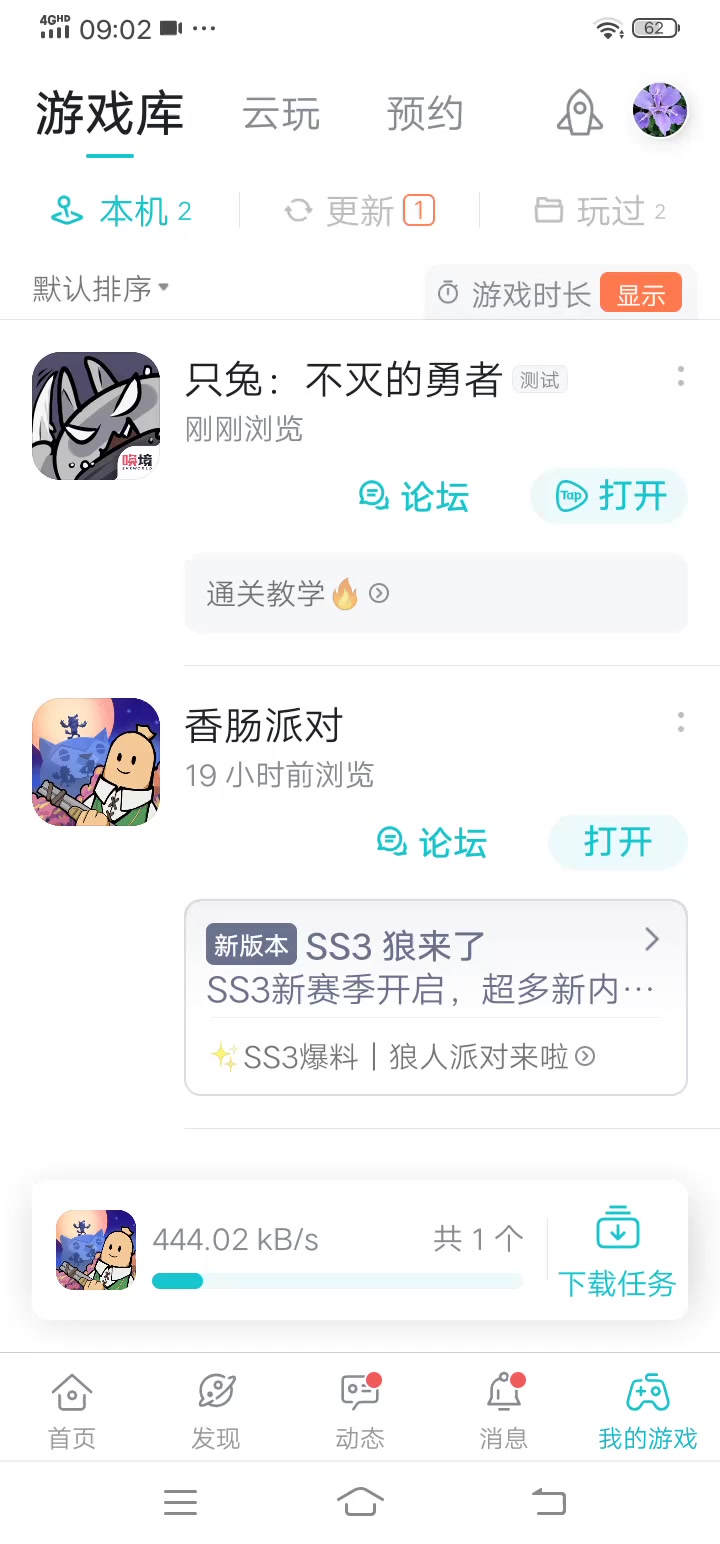Image resolution: width=720 pixels, height=1544 pixels.
Task: Open 下载任务 download tasks
Action: tap(617, 1251)
